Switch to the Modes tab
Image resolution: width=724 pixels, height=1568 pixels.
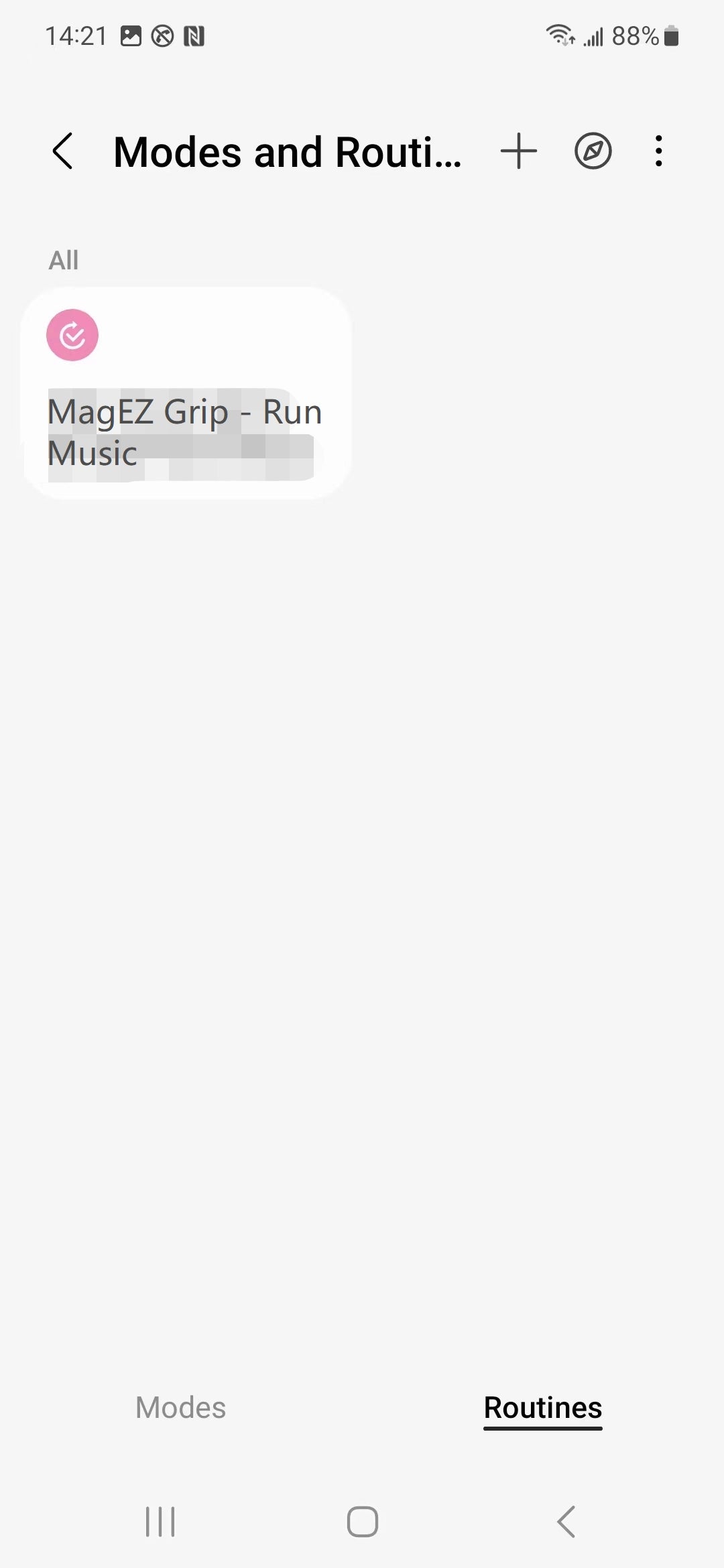click(180, 1408)
